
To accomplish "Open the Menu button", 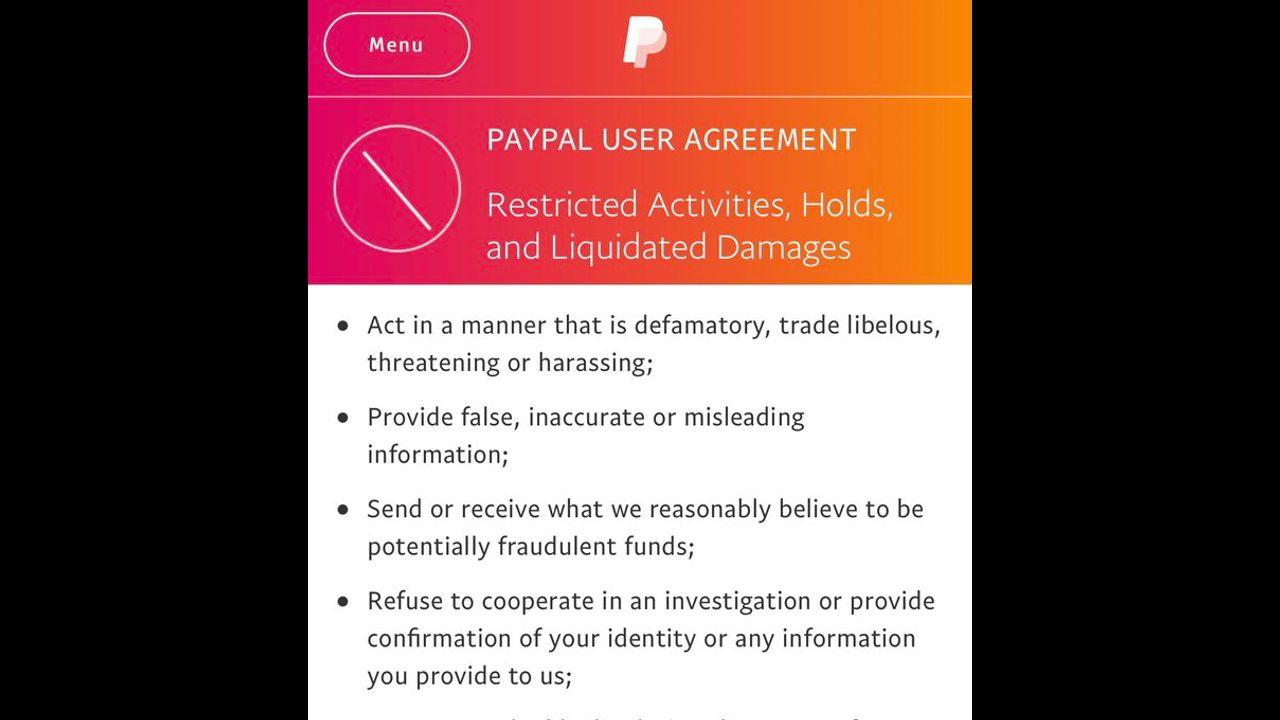I will click(396, 45).
